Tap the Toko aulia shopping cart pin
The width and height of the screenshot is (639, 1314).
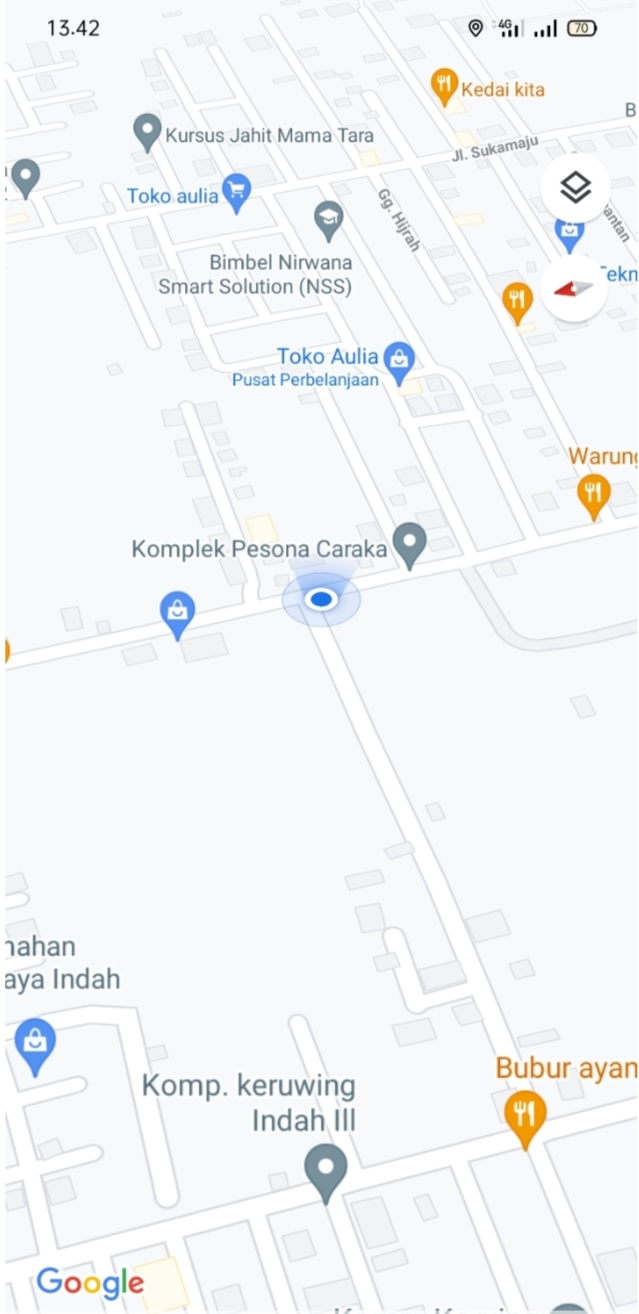236,192
